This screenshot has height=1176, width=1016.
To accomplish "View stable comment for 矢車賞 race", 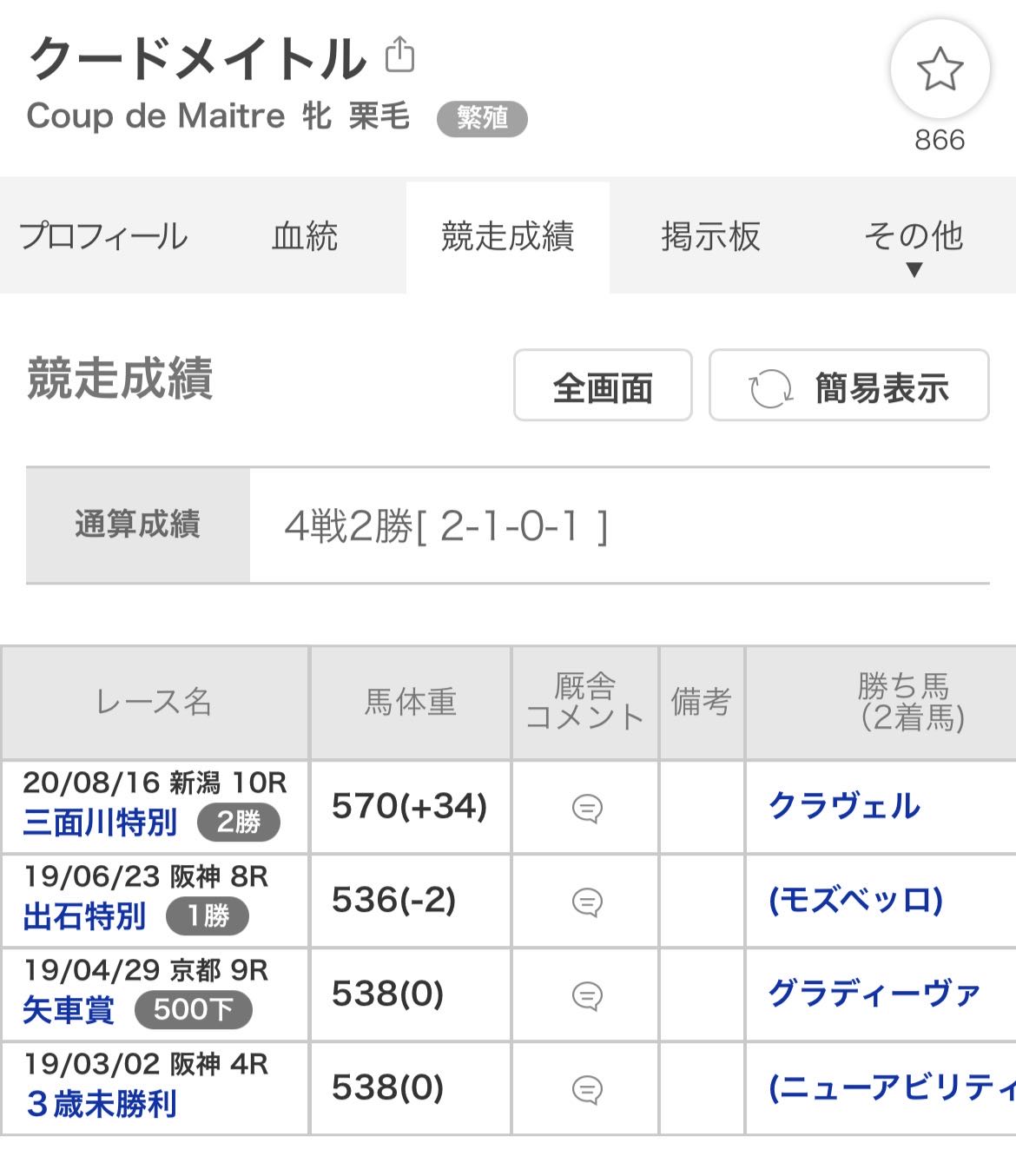I will (586, 995).
